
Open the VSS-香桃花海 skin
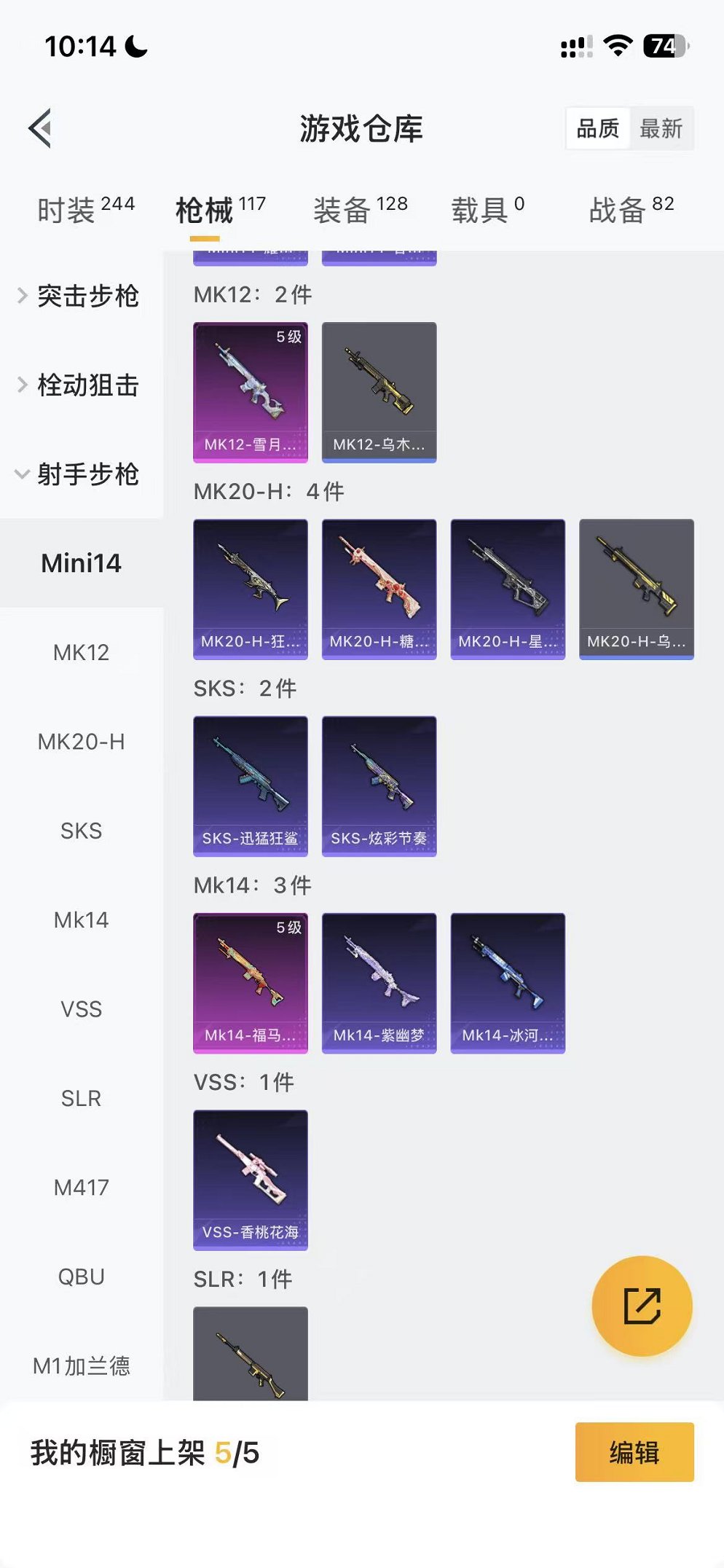pyautogui.click(x=251, y=1179)
